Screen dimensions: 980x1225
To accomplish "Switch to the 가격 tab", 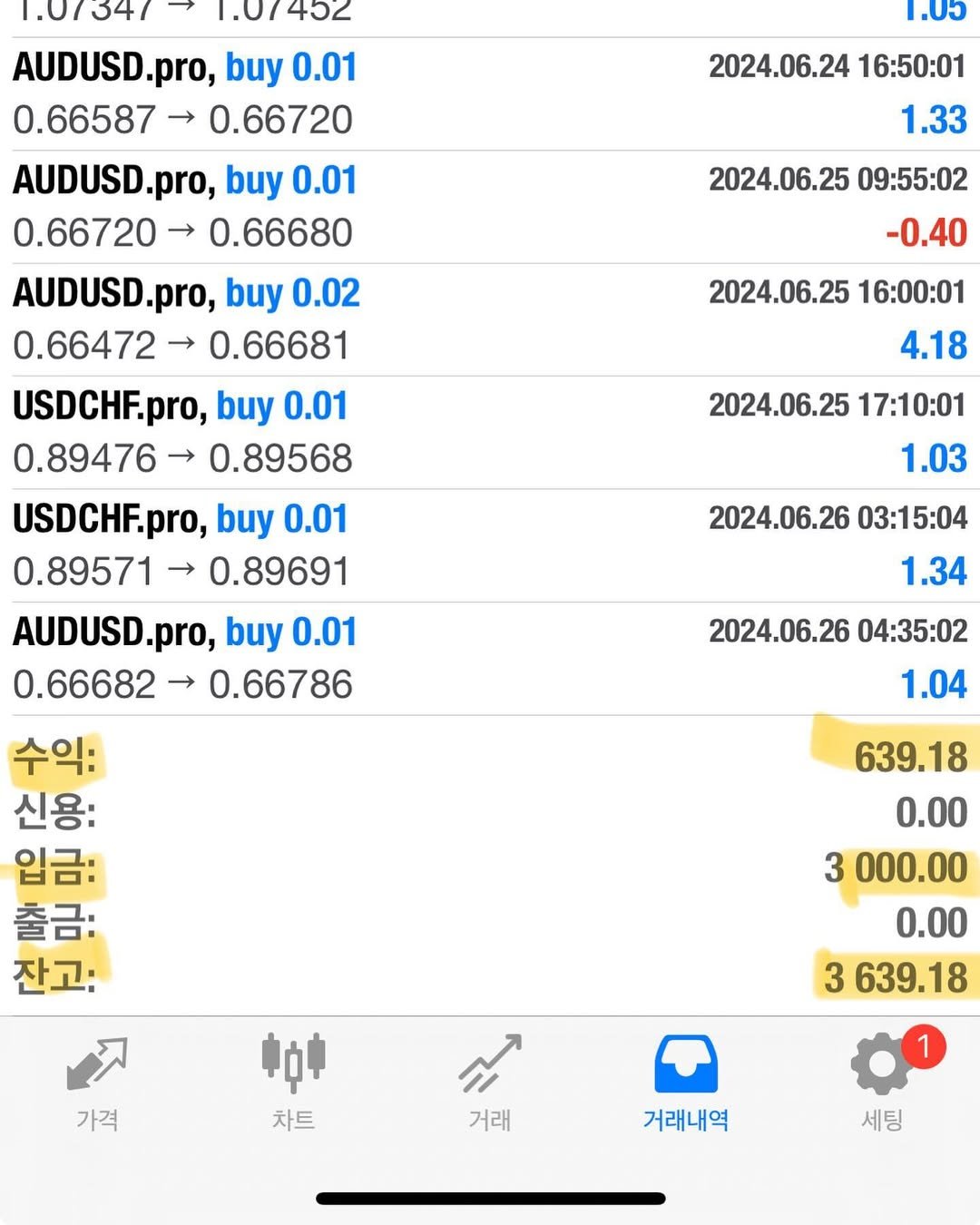I will click(97, 1082).
